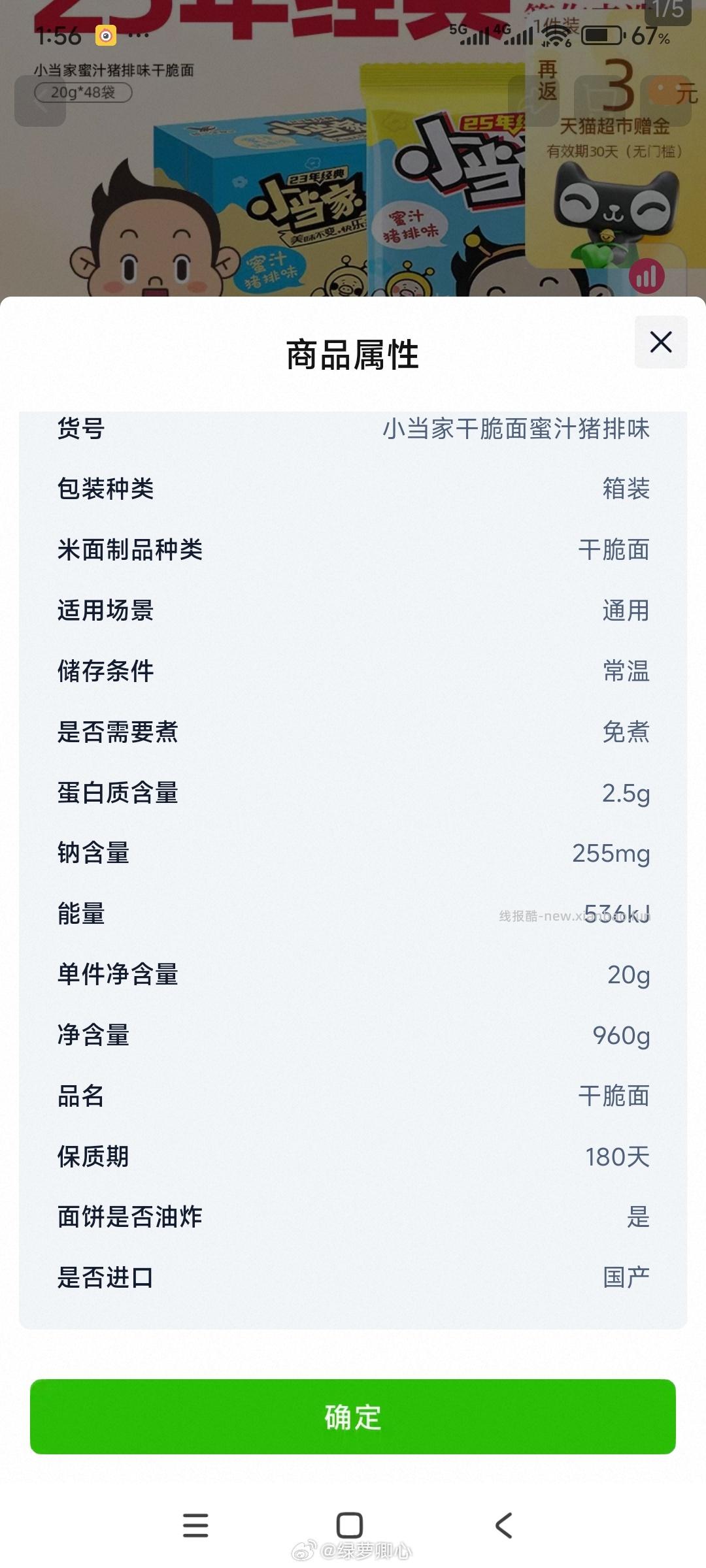Image resolution: width=706 pixels, height=1568 pixels.
Task: Tap the green 确定 confirm button
Action: tap(353, 1418)
